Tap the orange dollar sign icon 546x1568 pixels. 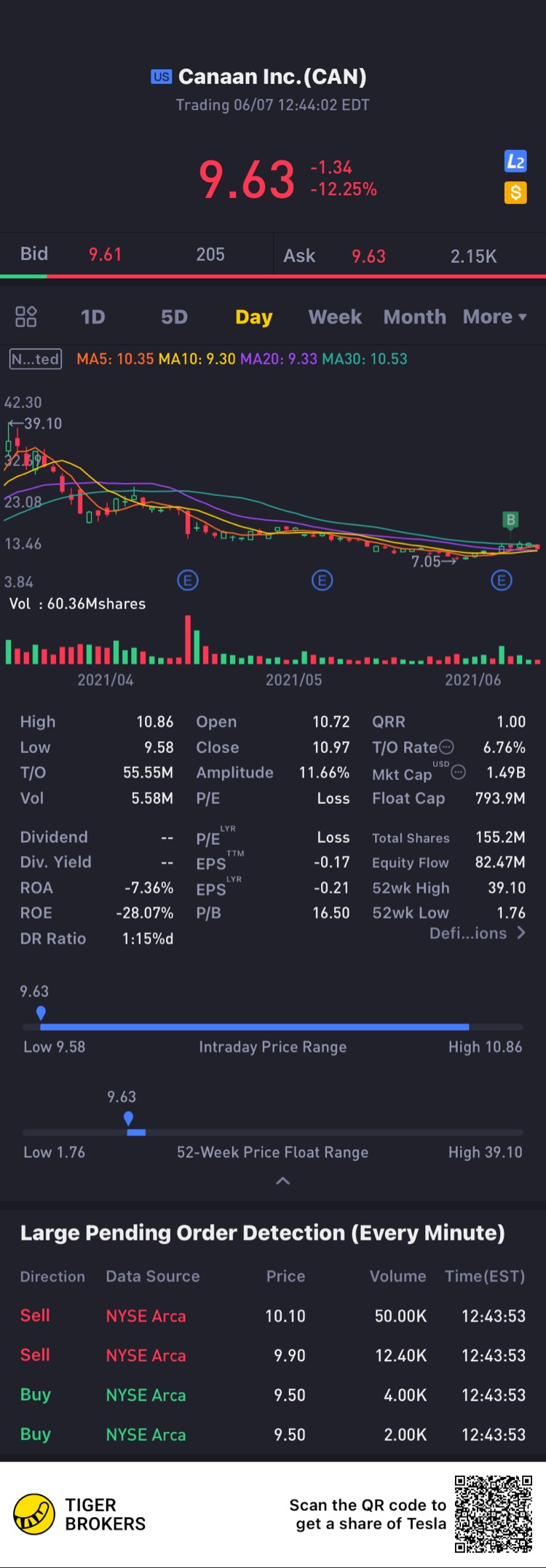pos(515,193)
